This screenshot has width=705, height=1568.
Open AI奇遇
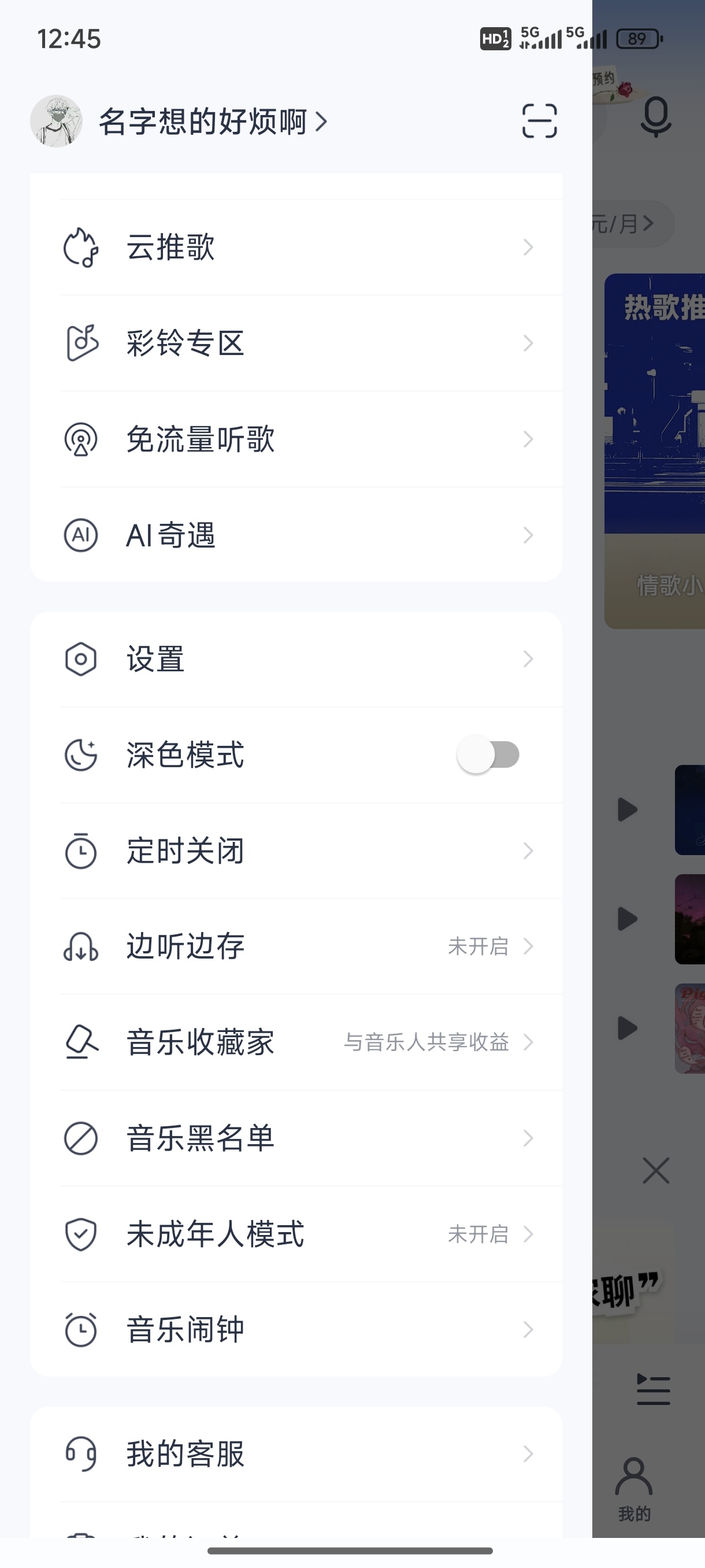(x=296, y=535)
